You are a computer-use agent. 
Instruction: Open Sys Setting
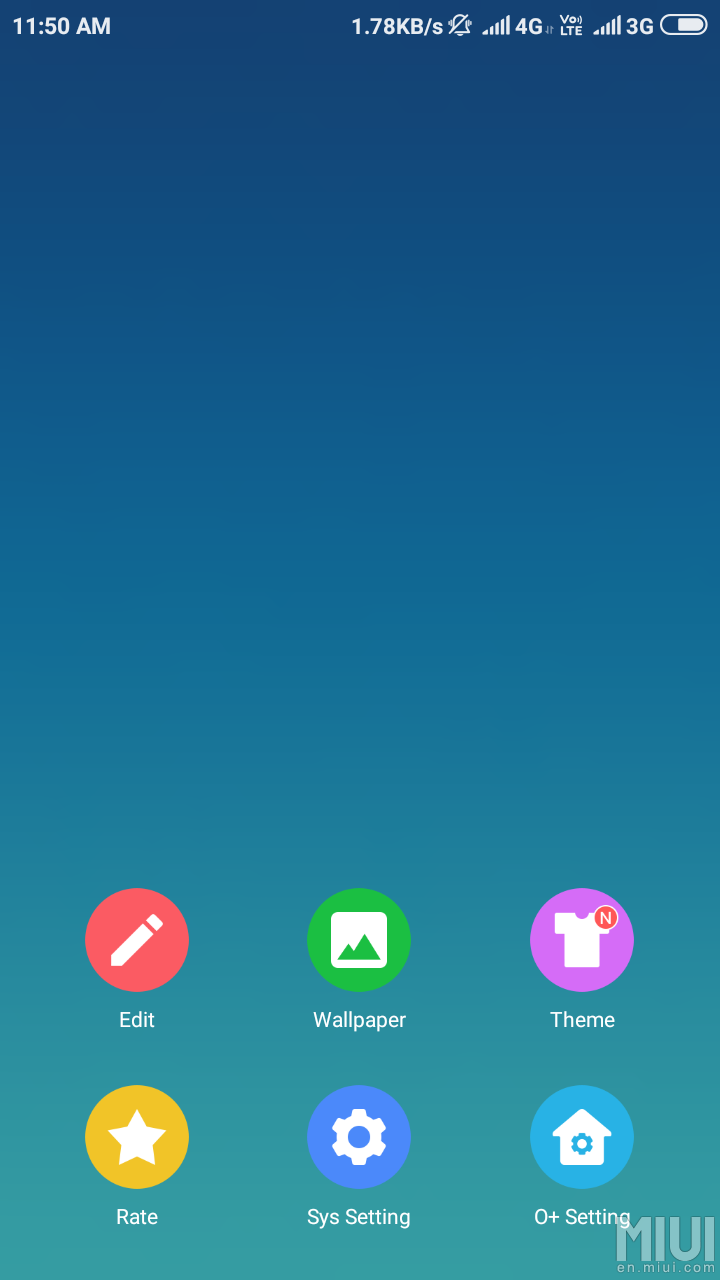pos(359,1137)
